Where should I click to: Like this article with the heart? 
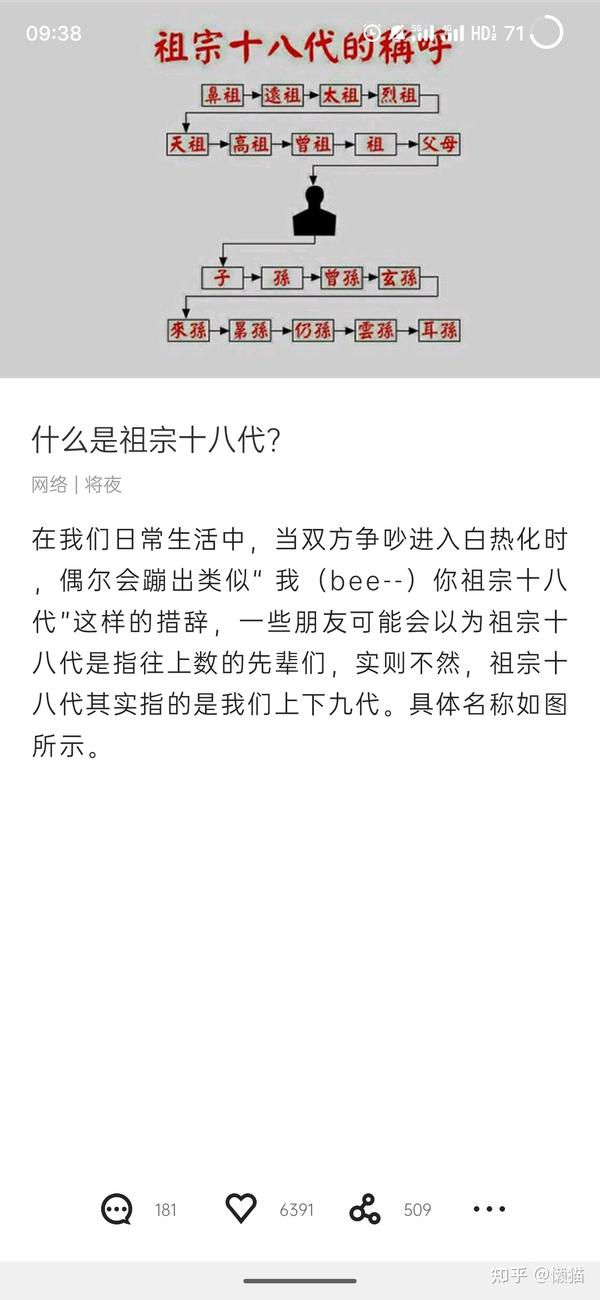pyautogui.click(x=241, y=1209)
